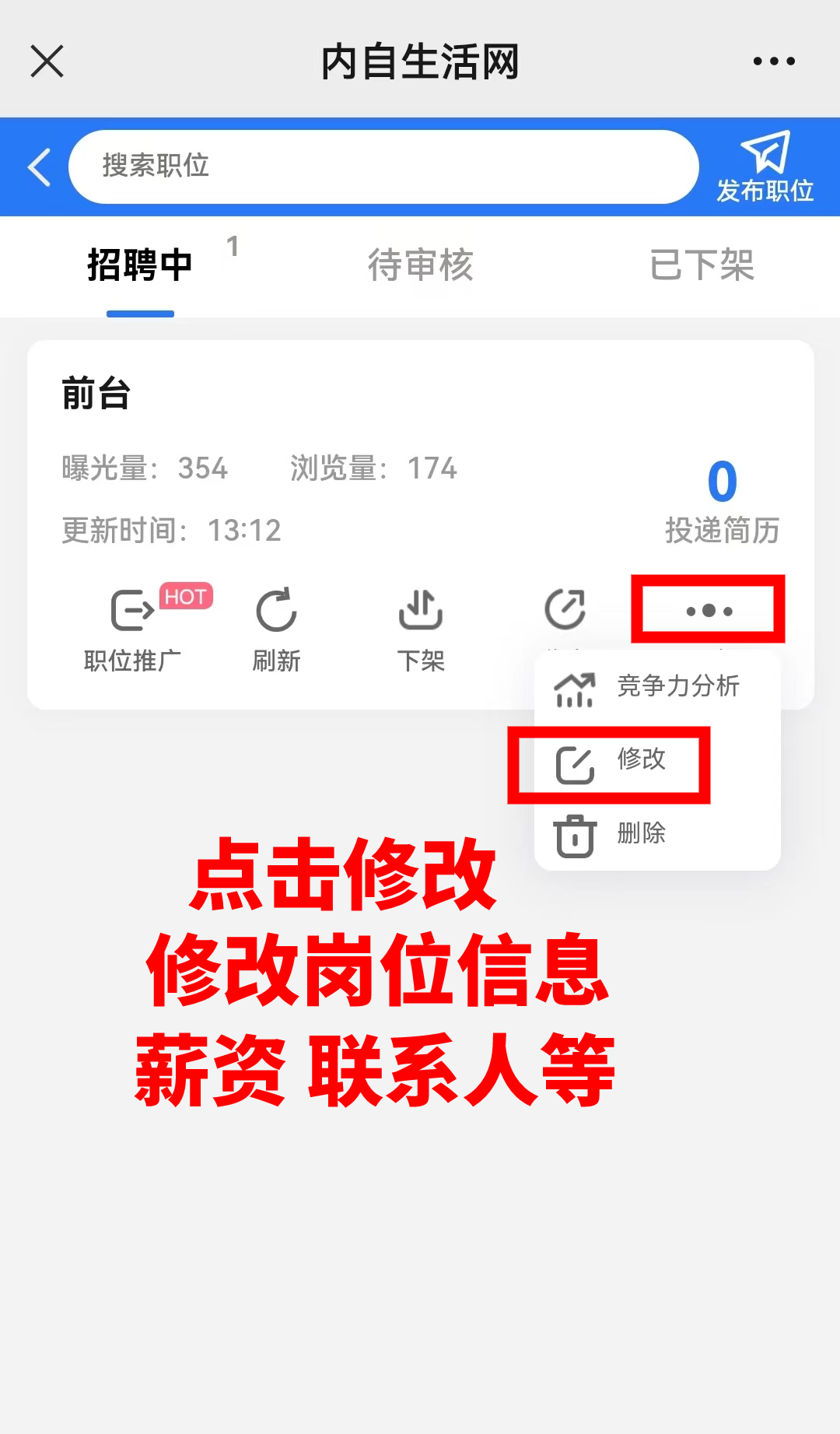The image size is (840, 1434).
Task: Open 竞争力分析 from the popup menu
Action: click(647, 686)
